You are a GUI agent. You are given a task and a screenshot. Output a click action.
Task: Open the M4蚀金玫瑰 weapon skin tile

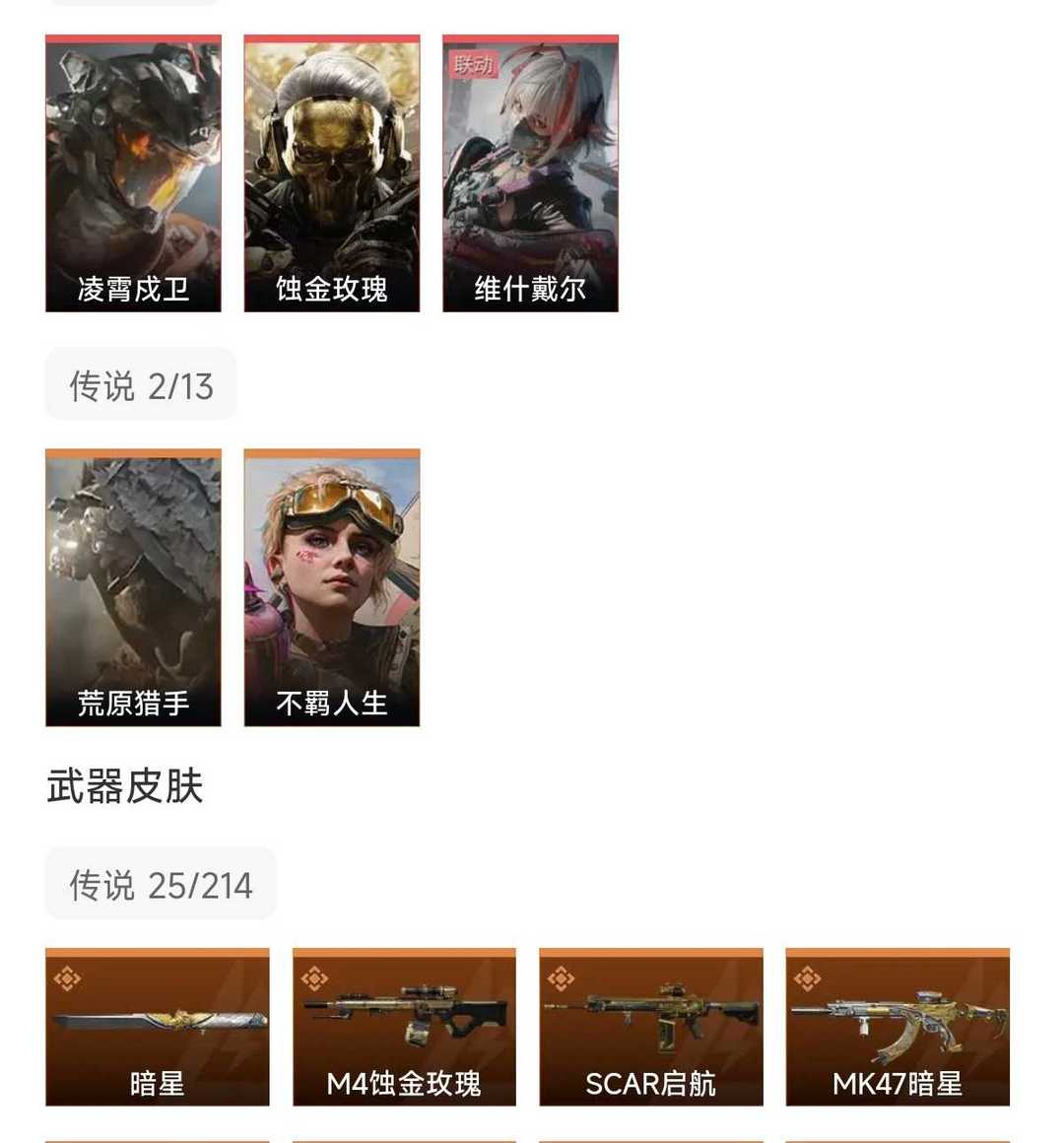(404, 1027)
